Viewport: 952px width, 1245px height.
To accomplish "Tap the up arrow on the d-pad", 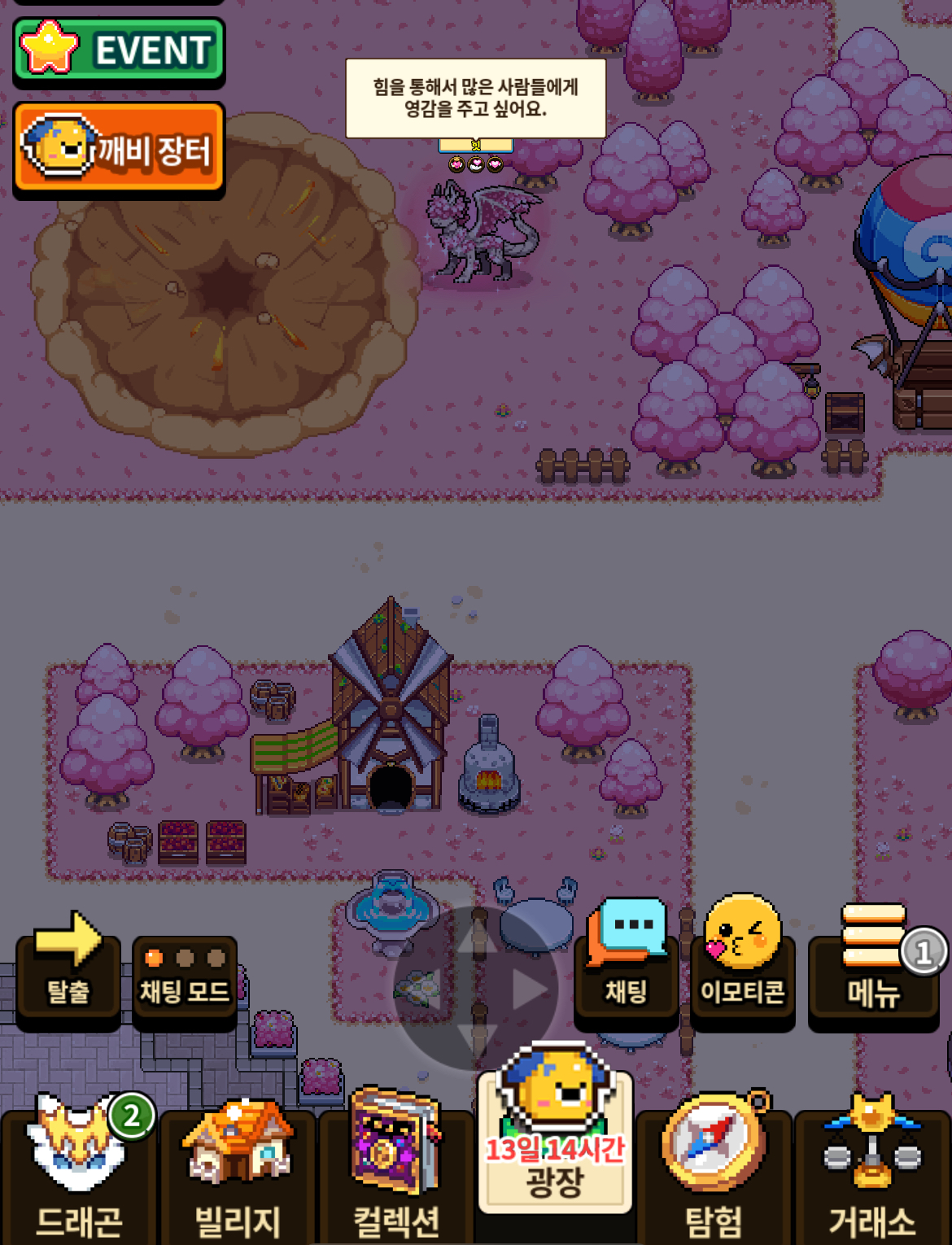I will (477, 938).
